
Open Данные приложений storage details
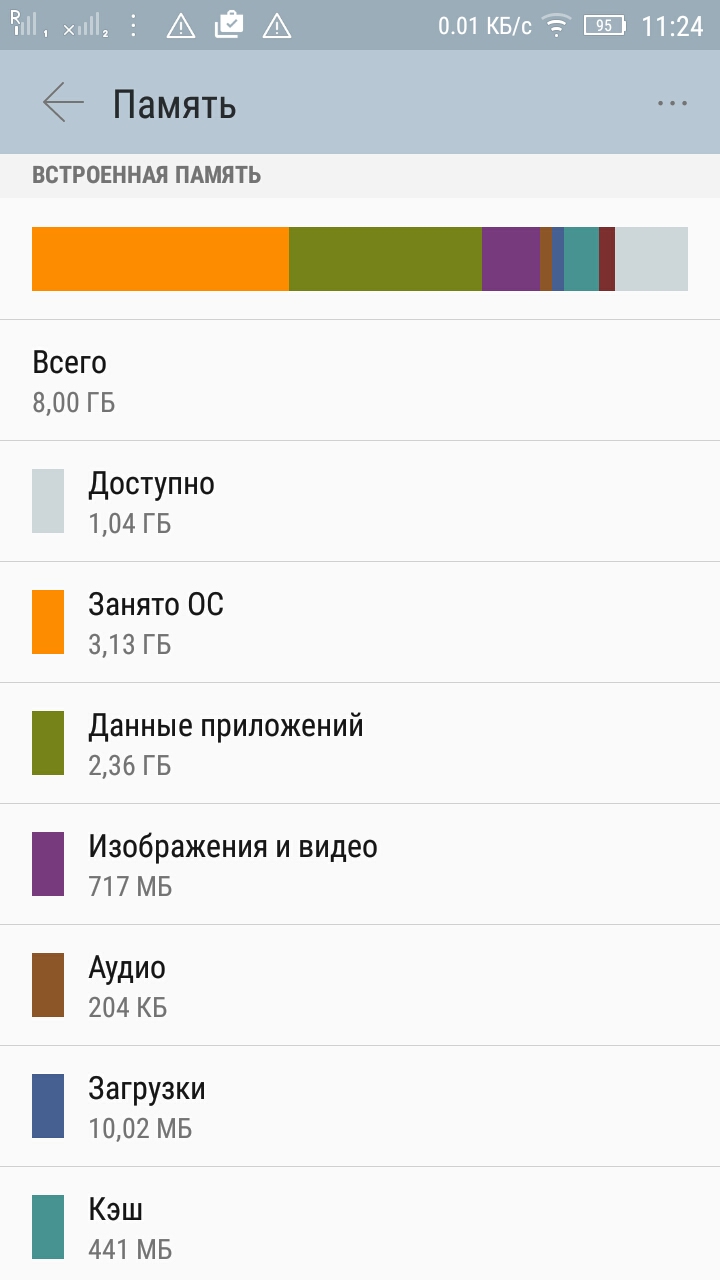tap(360, 743)
